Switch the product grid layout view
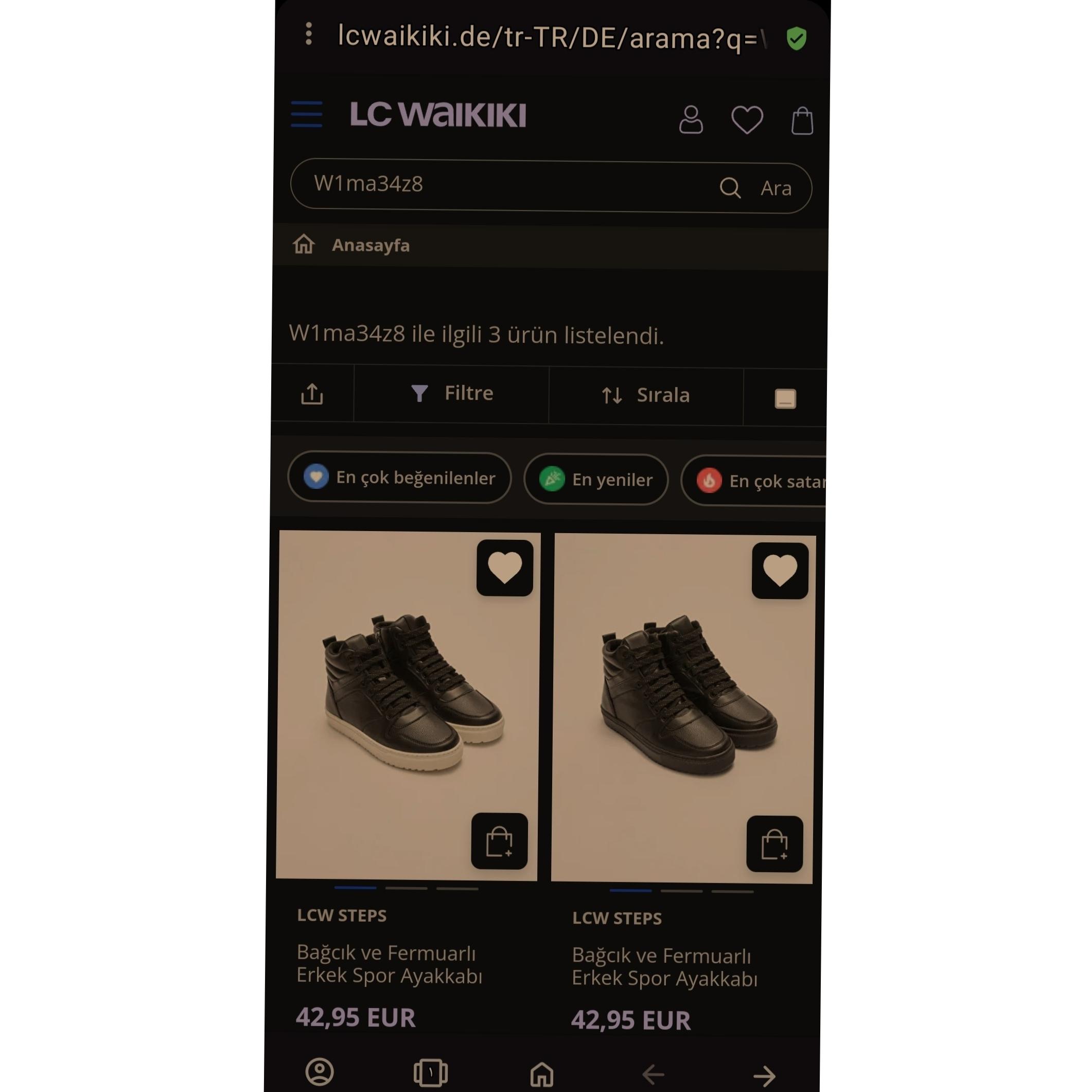This screenshot has width=1092, height=1092. point(785,398)
